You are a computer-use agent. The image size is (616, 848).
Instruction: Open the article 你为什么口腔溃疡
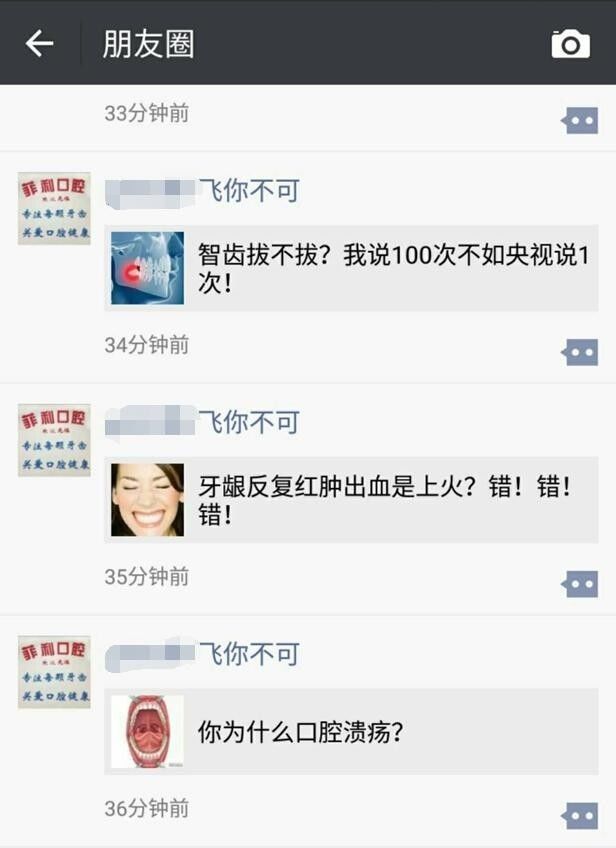tap(351, 731)
